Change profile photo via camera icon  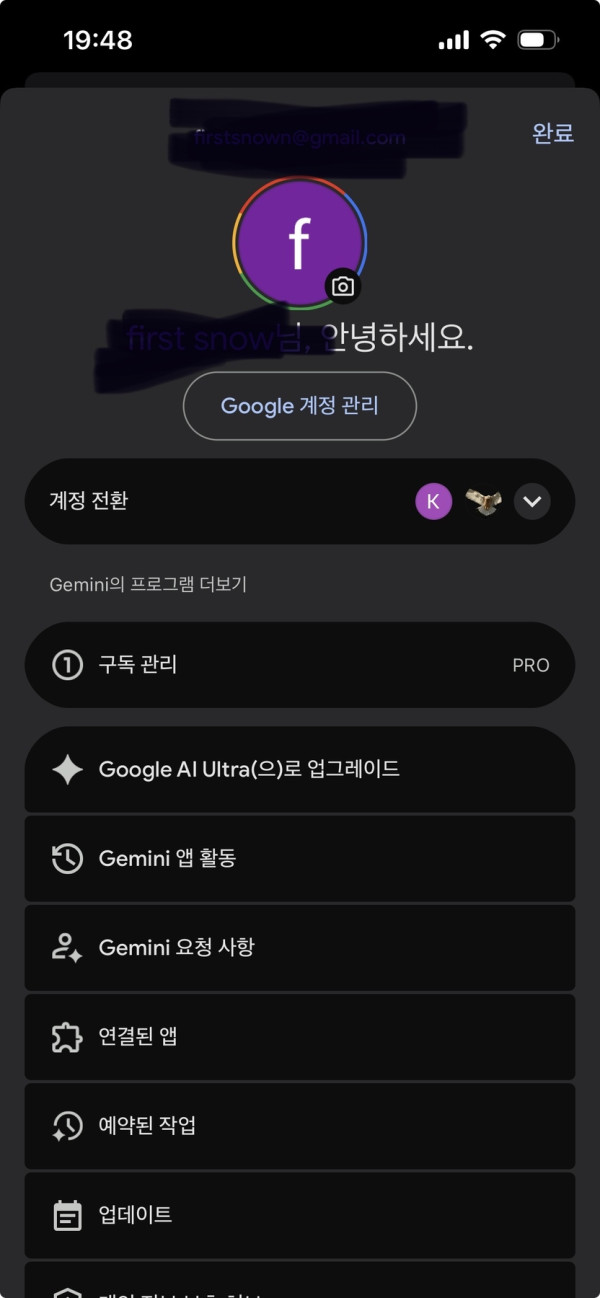[x=343, y=287]
